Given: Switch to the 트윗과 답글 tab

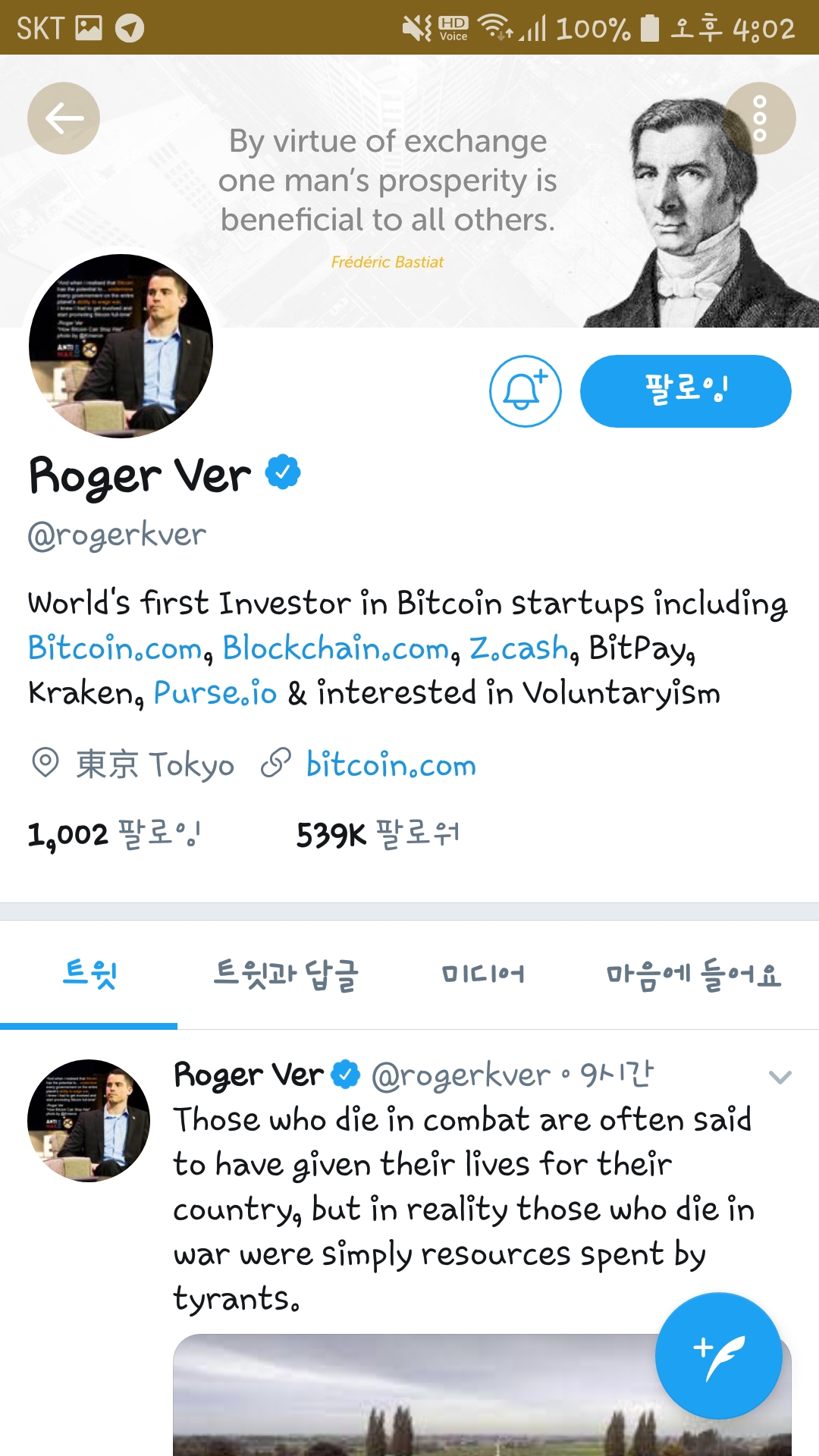Looking at the screenshot, I should click(286, 974).
